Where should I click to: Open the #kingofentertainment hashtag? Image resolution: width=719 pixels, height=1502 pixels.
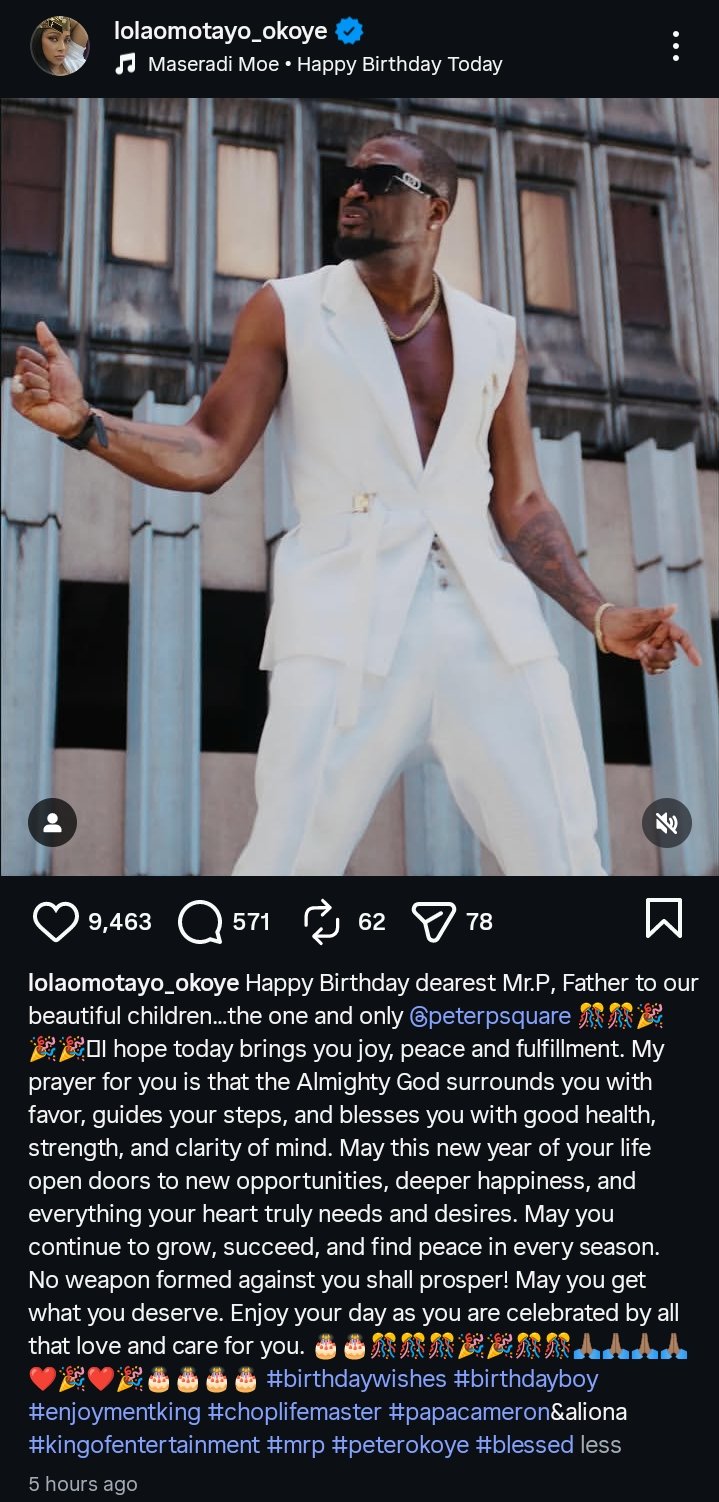point(144,1445)
